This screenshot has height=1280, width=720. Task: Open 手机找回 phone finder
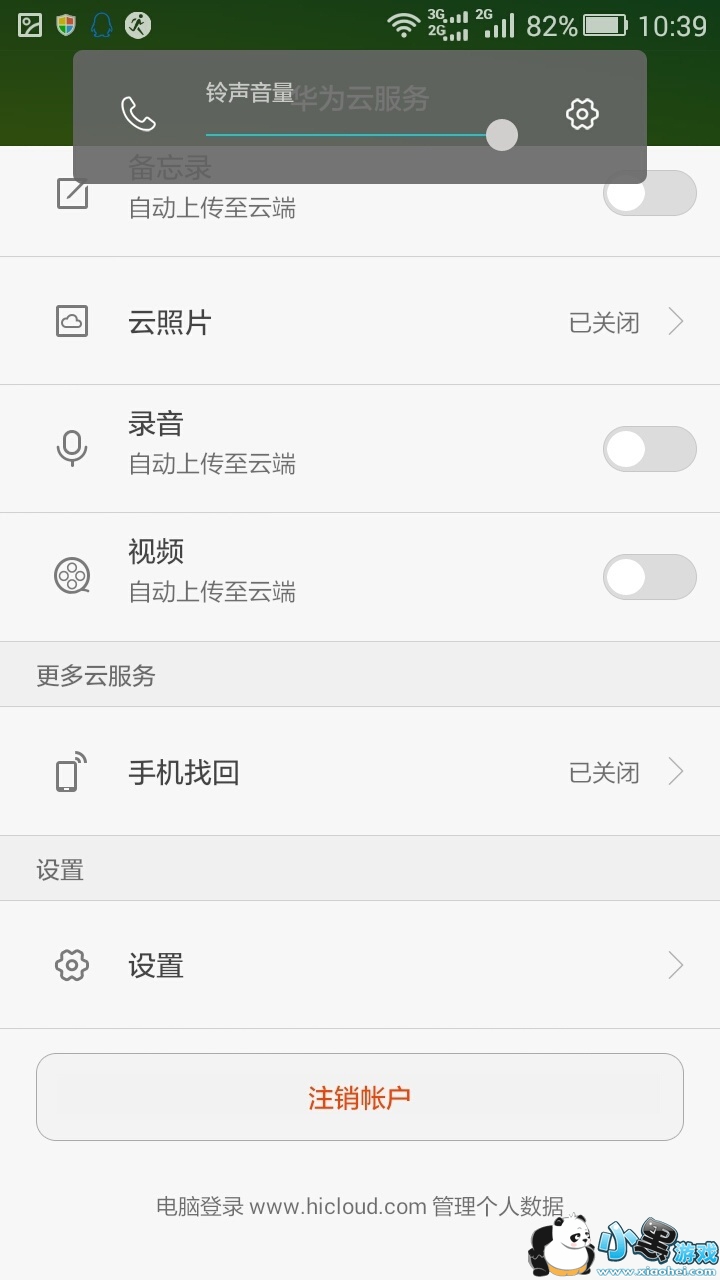[360, 772]
